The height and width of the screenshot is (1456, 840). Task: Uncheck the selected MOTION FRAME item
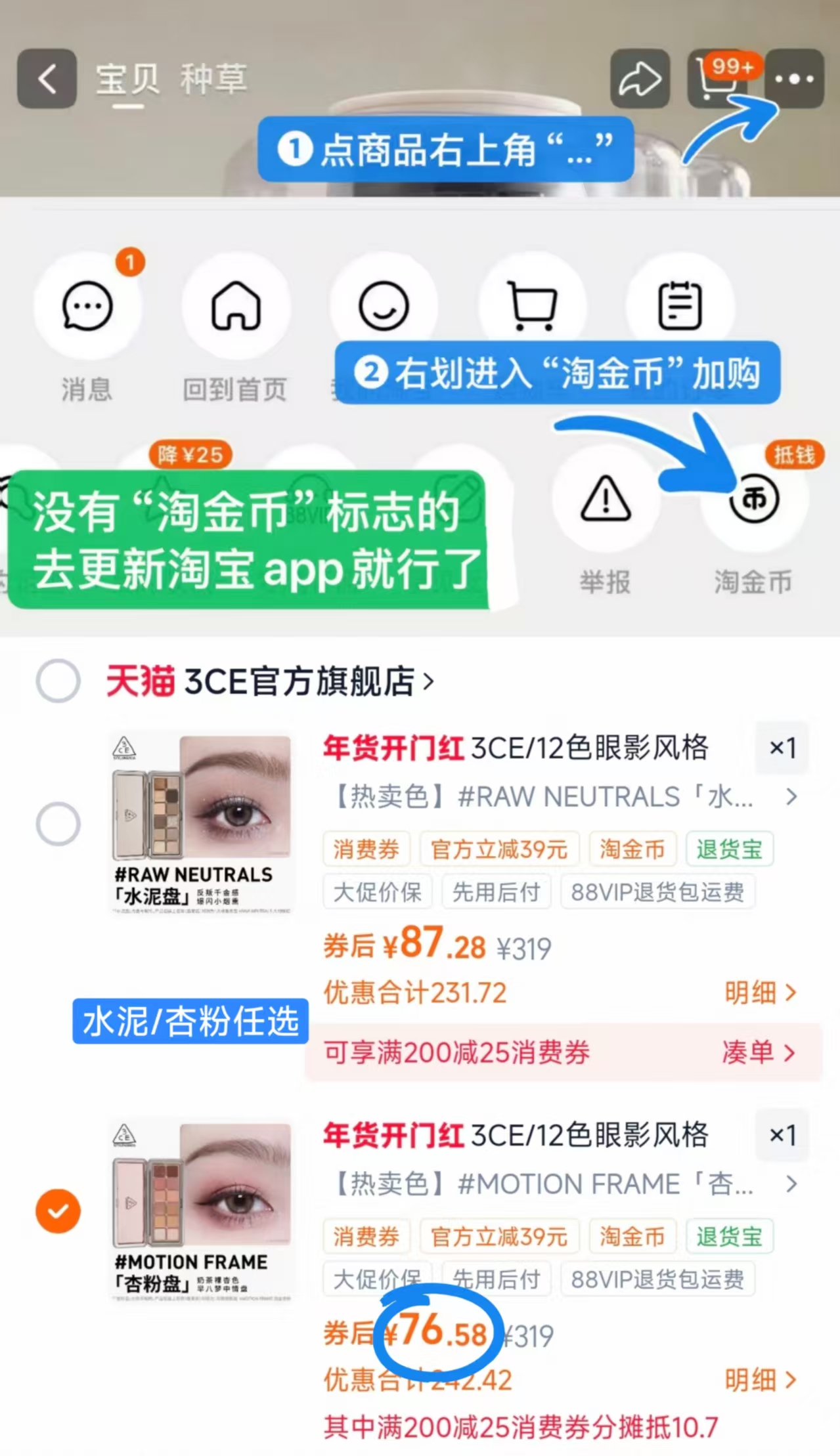(x=58, y=1210)
